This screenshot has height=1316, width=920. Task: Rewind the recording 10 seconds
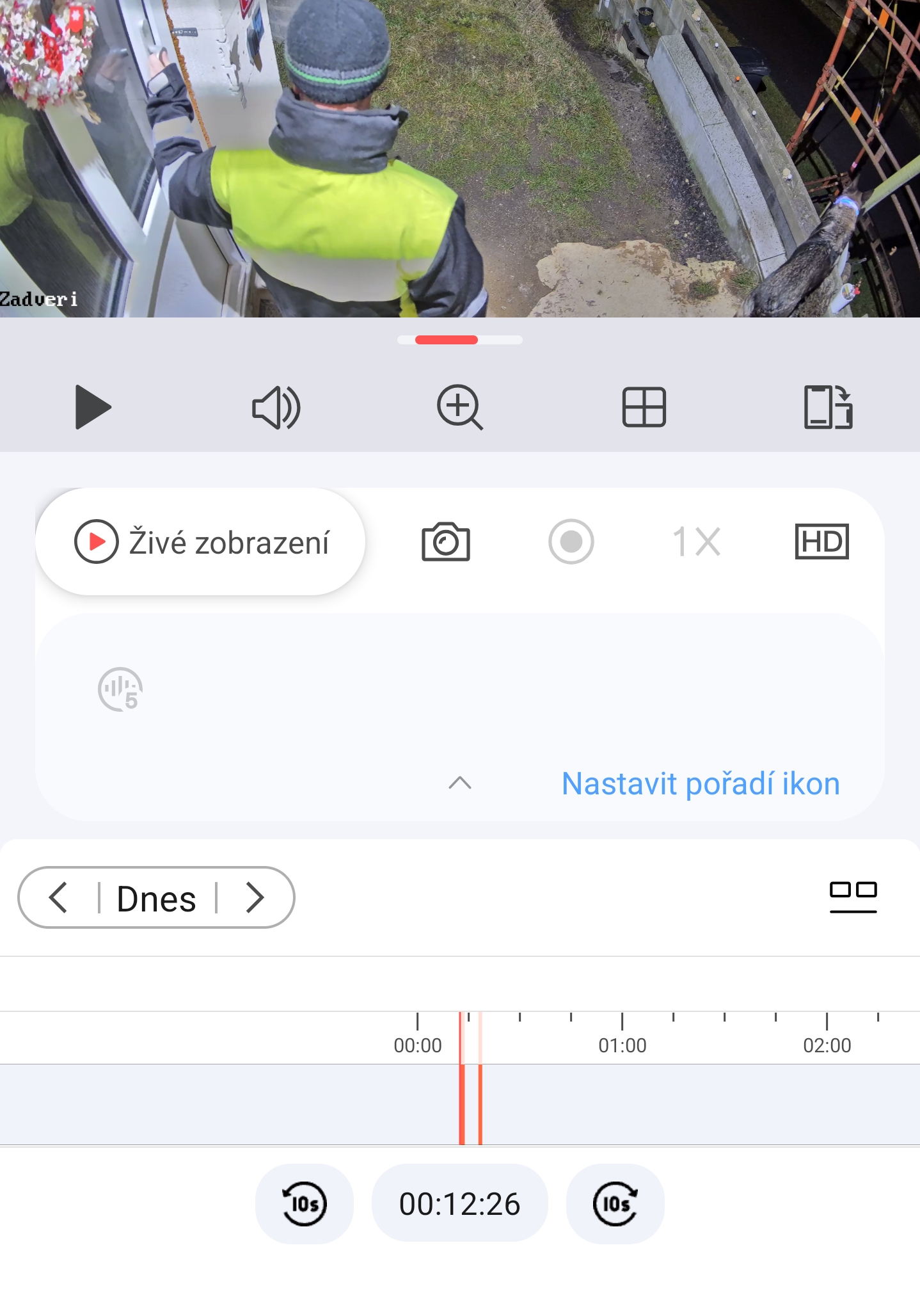(305, 1204)
